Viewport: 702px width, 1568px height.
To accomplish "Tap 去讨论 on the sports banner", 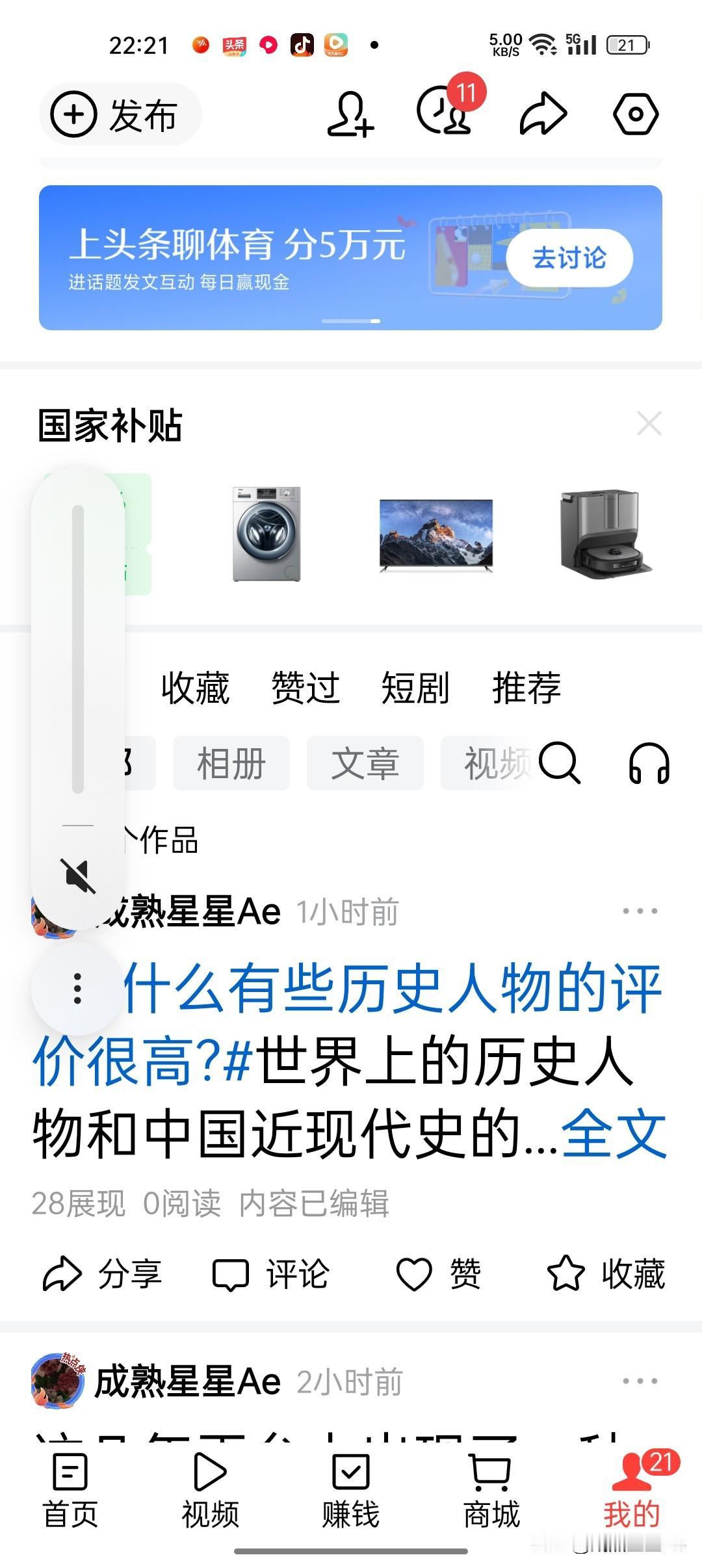I will point(571,258).
